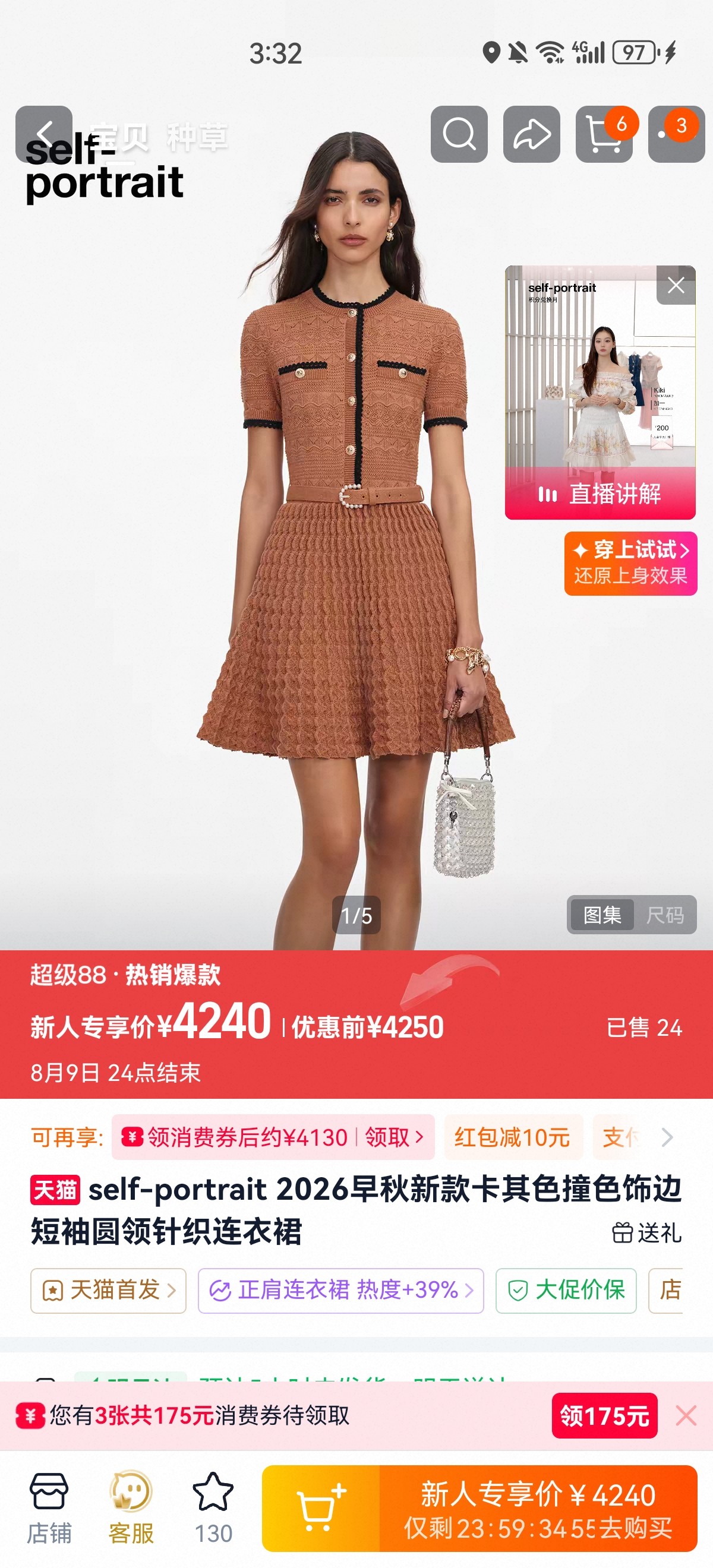Claim the 领消费券后约¥4130 coupon
The image size is (713, 1568).
tap(273, 1136)
